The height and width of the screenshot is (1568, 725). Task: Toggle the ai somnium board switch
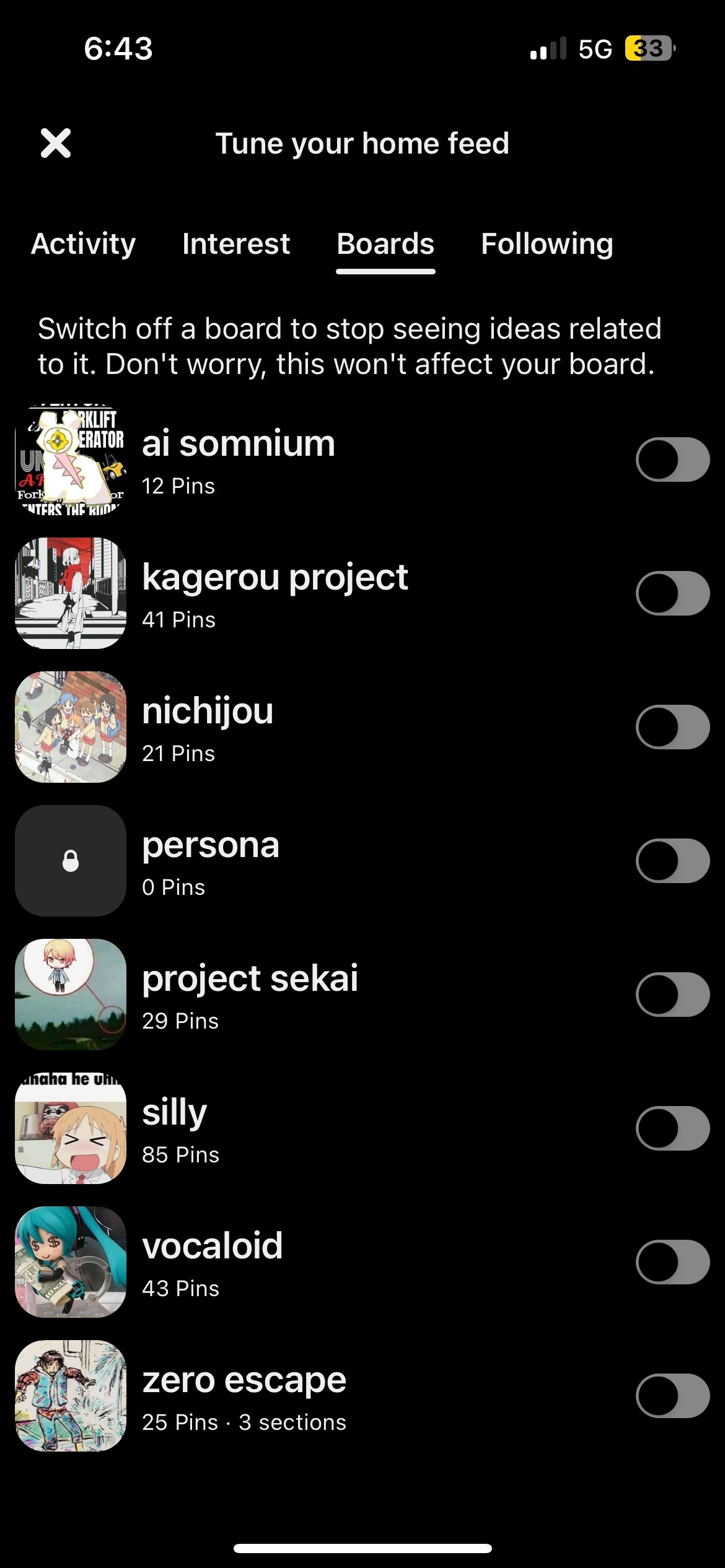(x=672, y=460)
